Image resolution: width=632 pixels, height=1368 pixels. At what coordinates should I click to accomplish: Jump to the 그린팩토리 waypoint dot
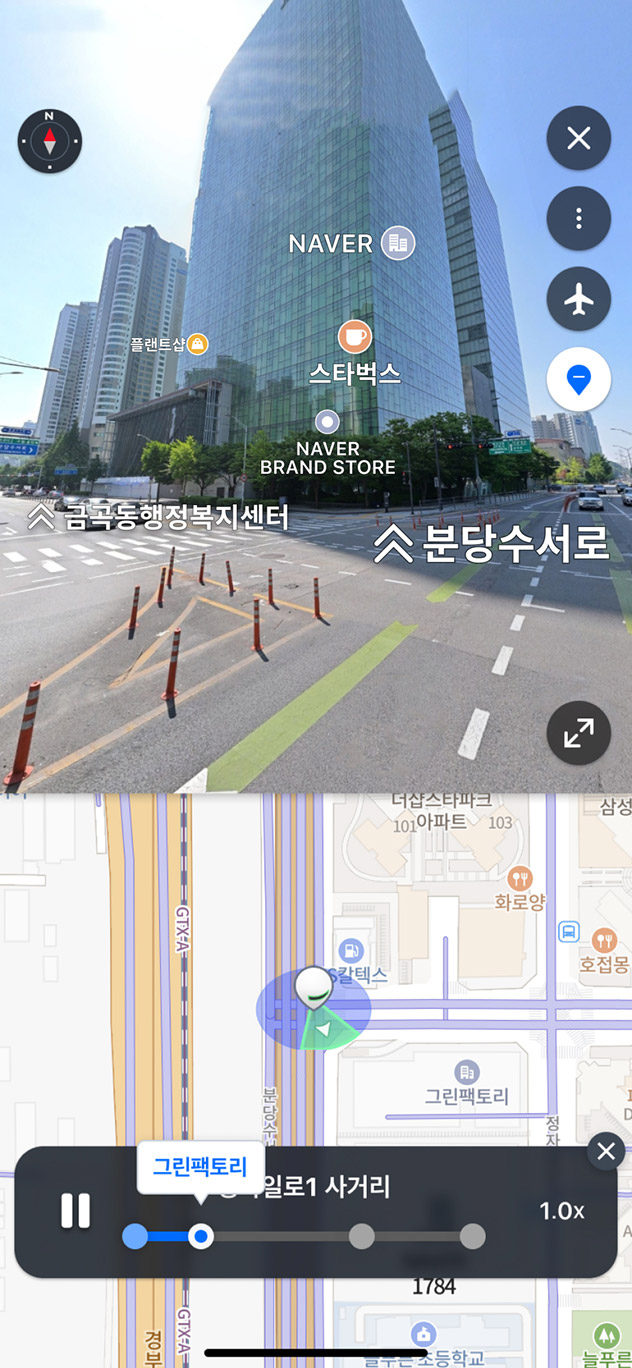click(201, 1237)
